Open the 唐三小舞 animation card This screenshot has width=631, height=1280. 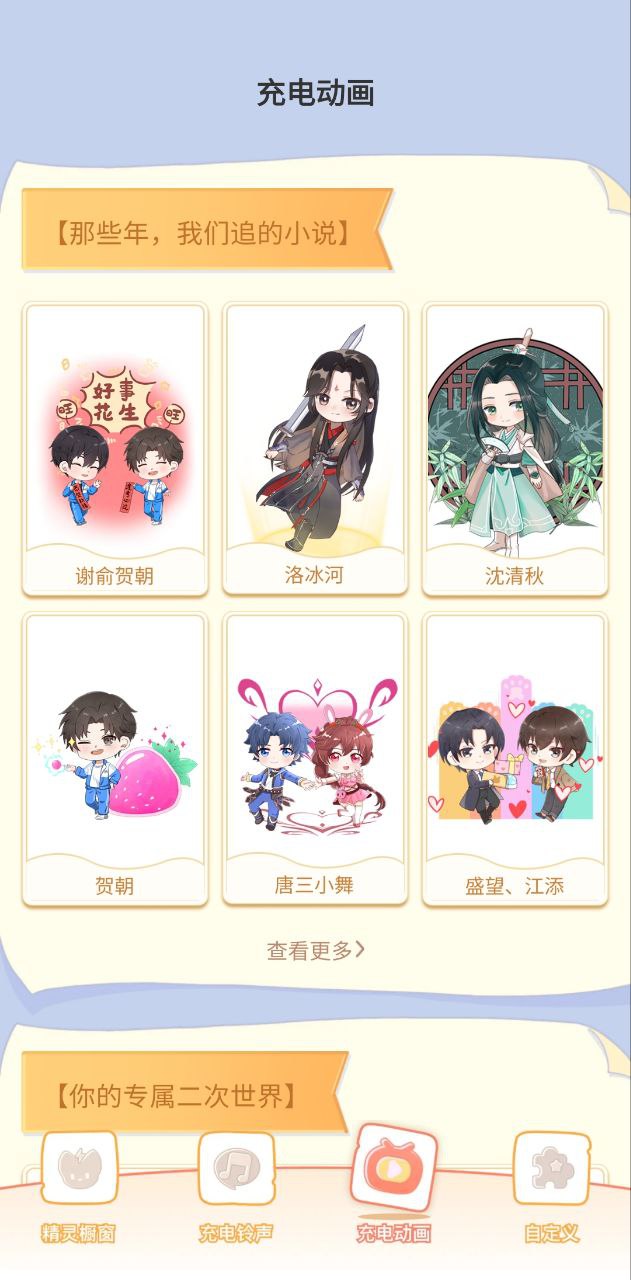tap(315, 760)
